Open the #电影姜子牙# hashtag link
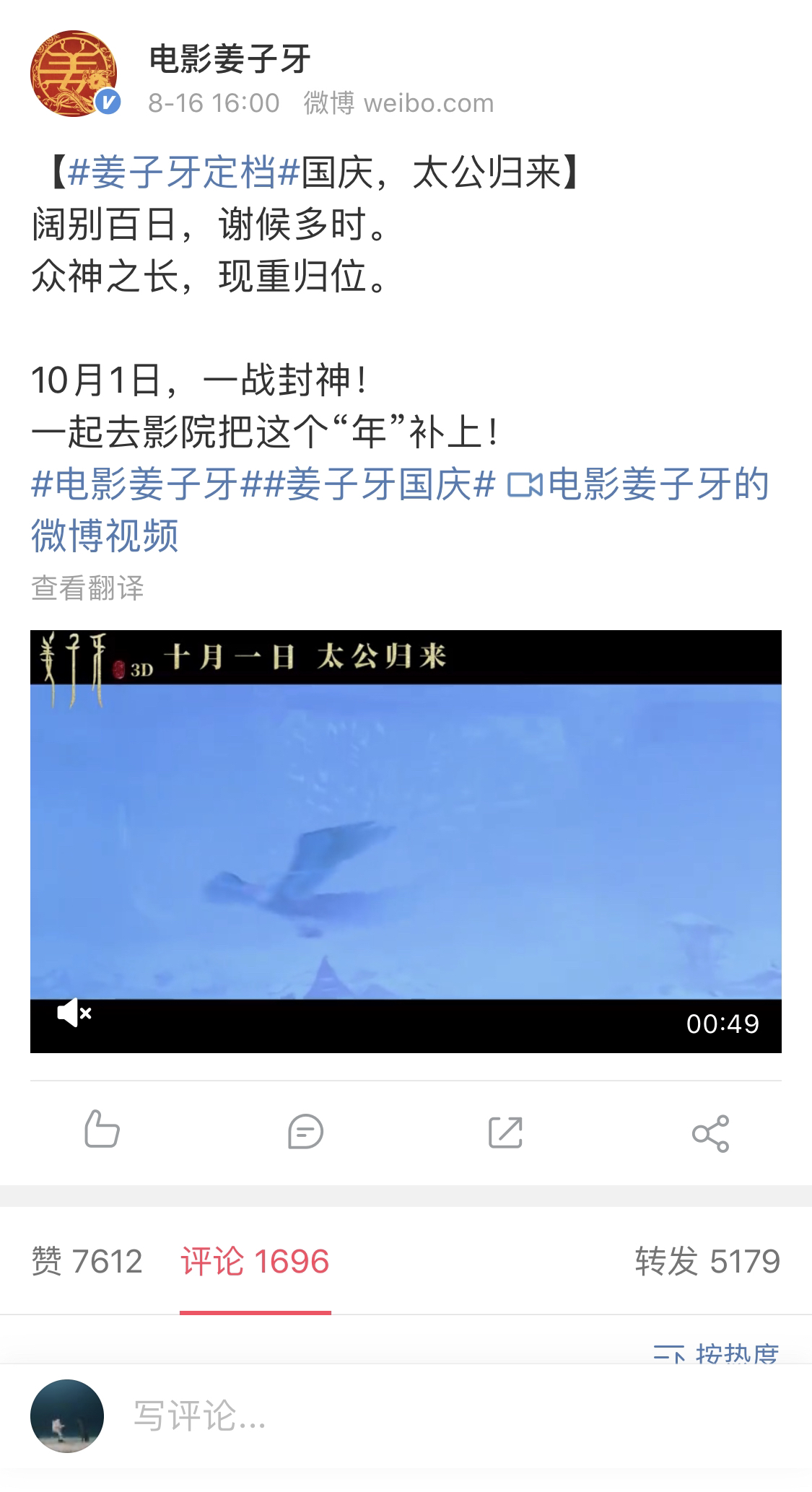 [x=134, y=484]
